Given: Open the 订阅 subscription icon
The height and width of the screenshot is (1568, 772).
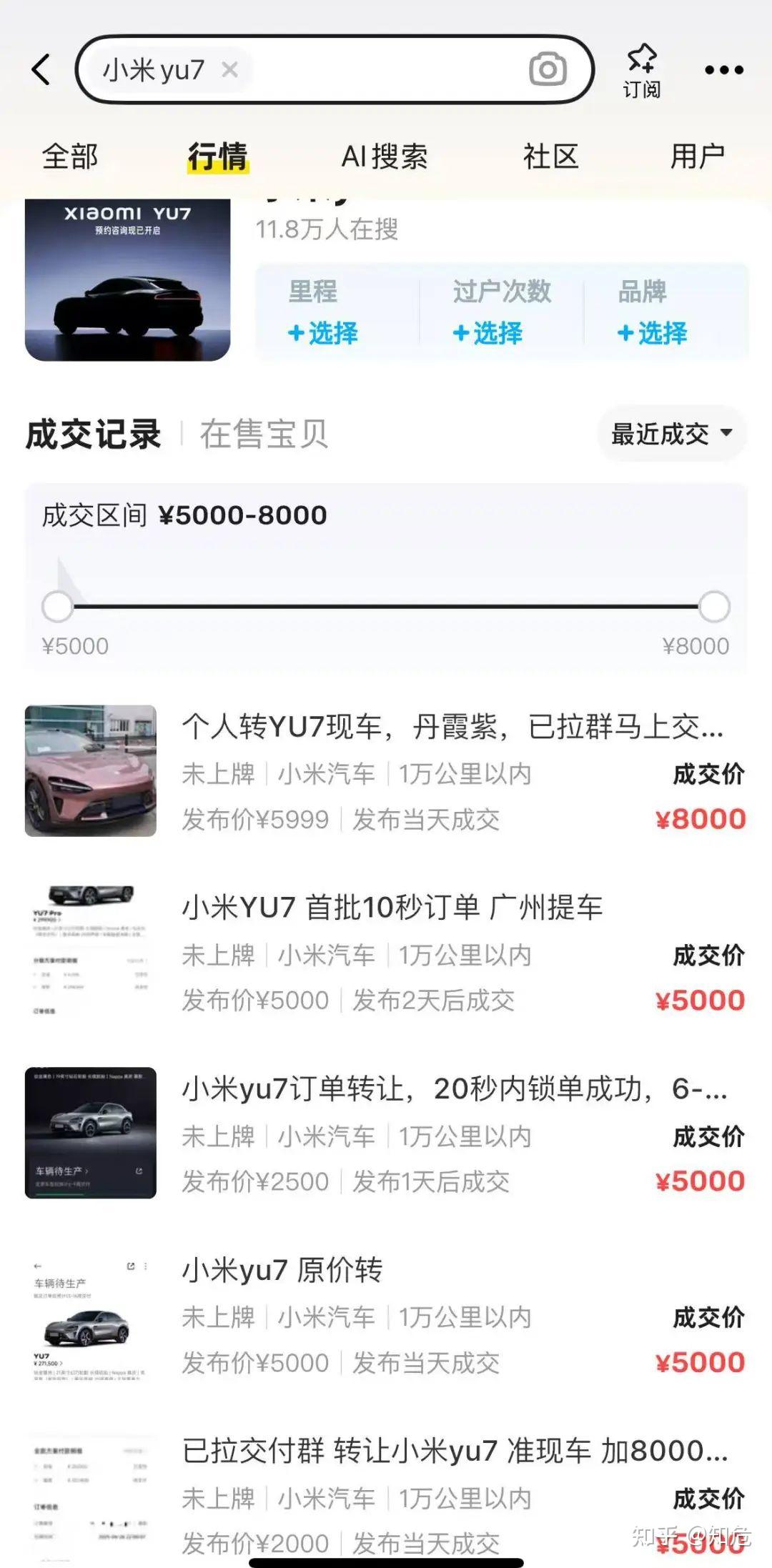Looking at the screenshot, I should click(x=641, y=68).
